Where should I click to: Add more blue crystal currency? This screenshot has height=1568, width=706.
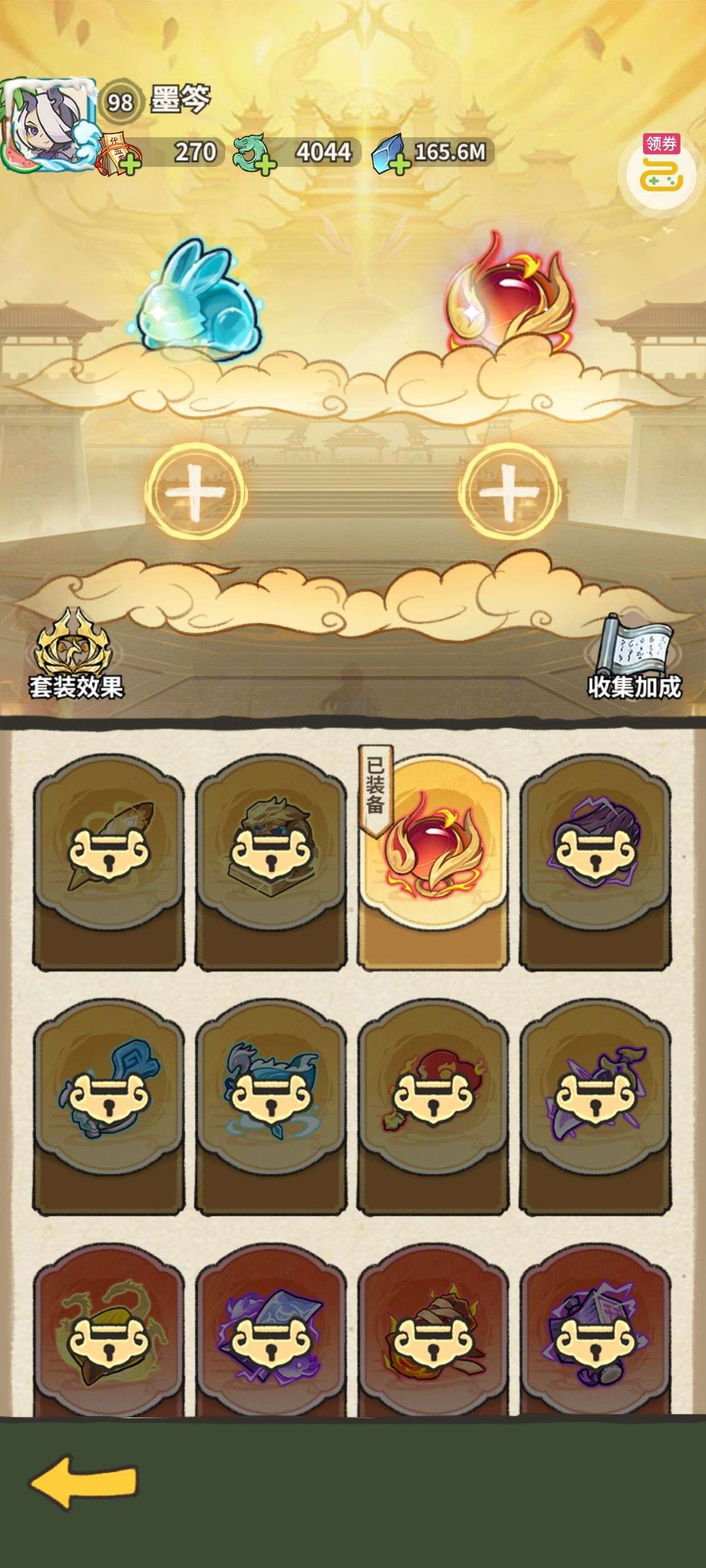[398, 163]
